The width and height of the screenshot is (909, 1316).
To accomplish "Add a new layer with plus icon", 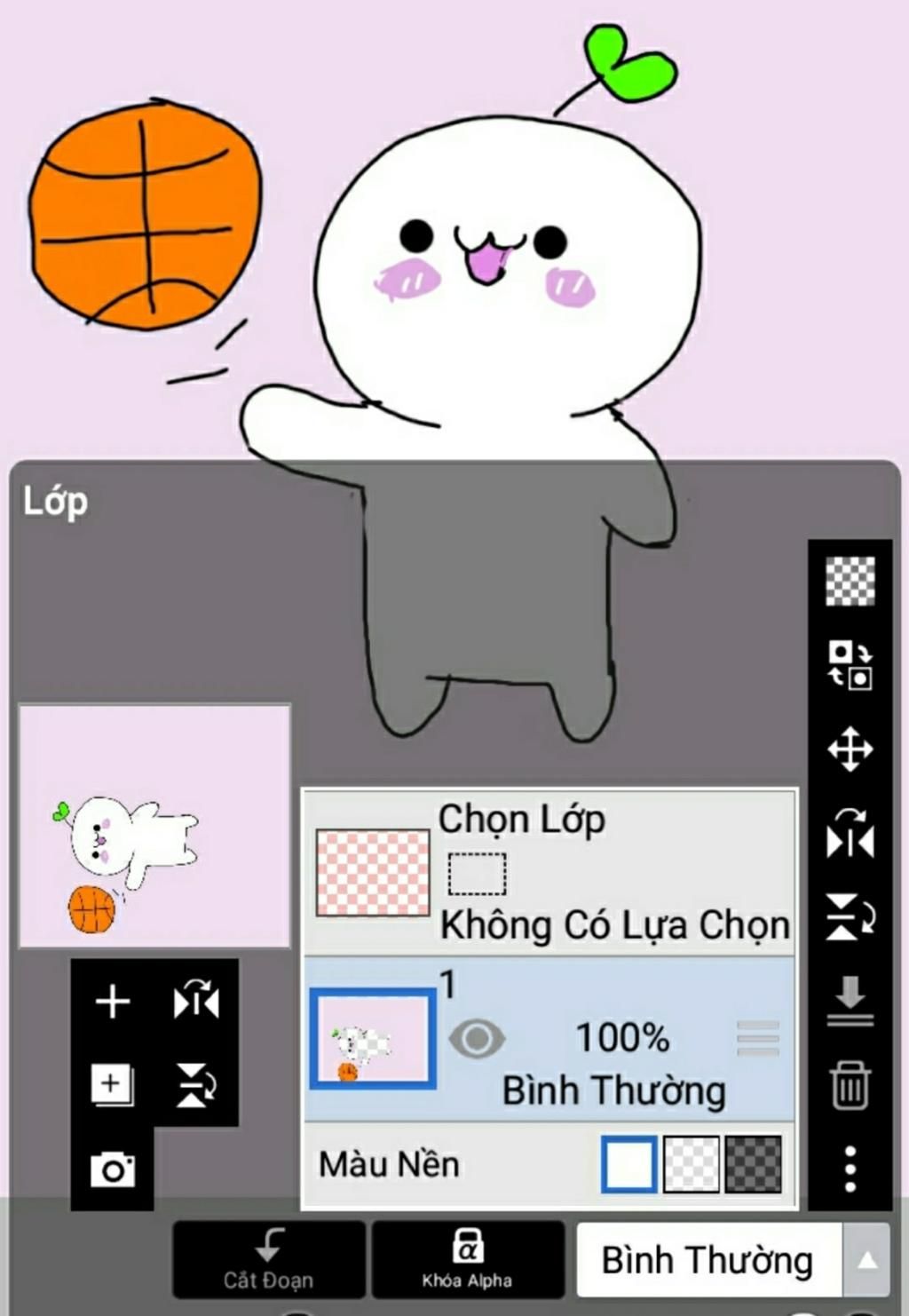I will [113, 1002].
